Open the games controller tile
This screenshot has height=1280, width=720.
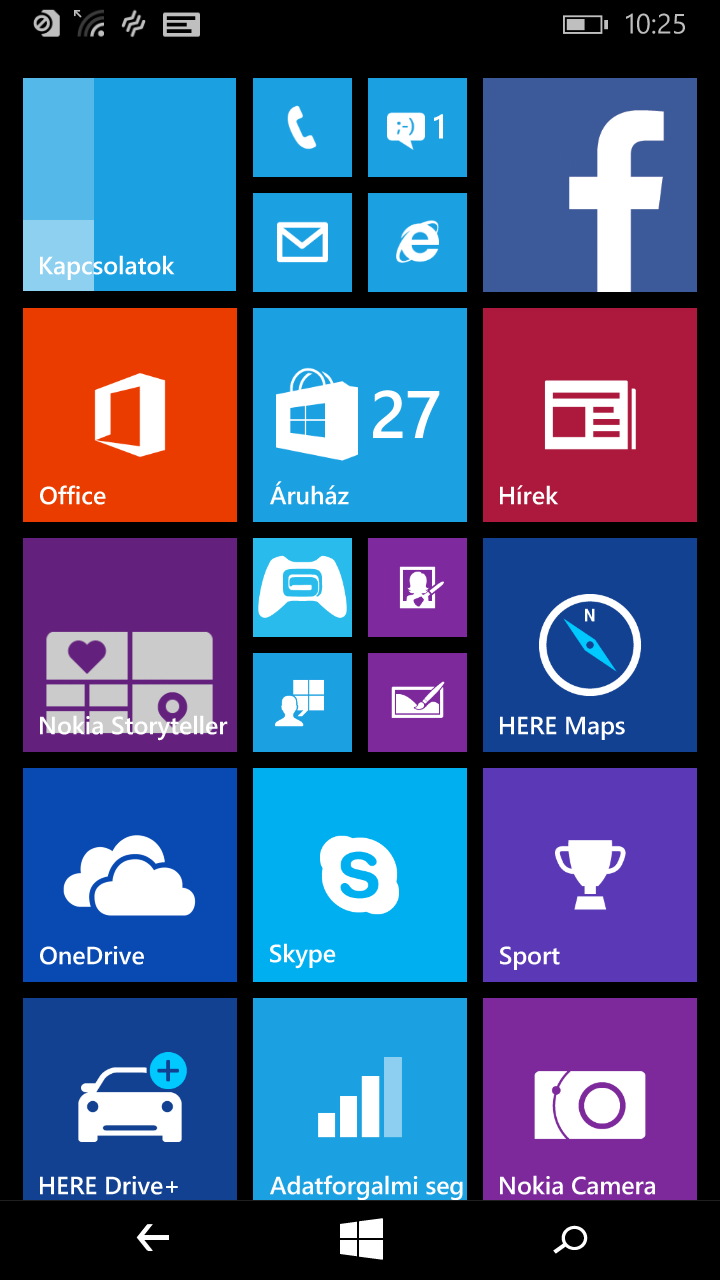point(302,588)
